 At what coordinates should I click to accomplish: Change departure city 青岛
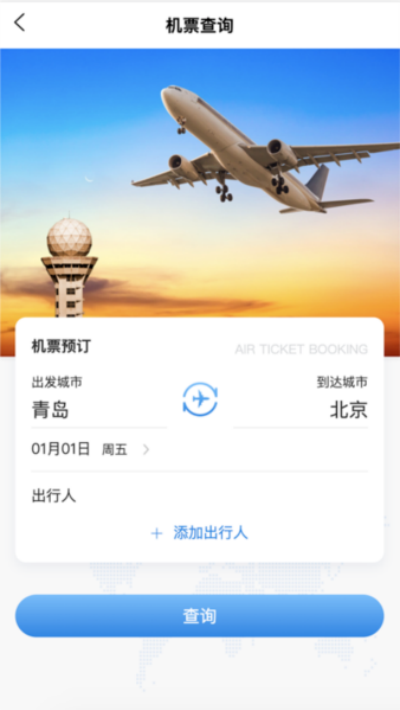coord(50,410)
